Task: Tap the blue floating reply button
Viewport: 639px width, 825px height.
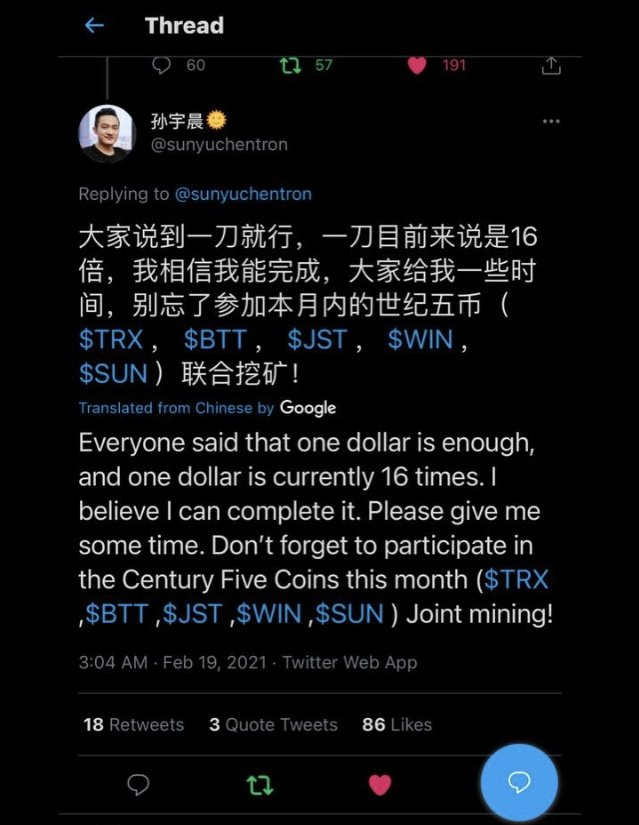Action: [x=519, y=781]
